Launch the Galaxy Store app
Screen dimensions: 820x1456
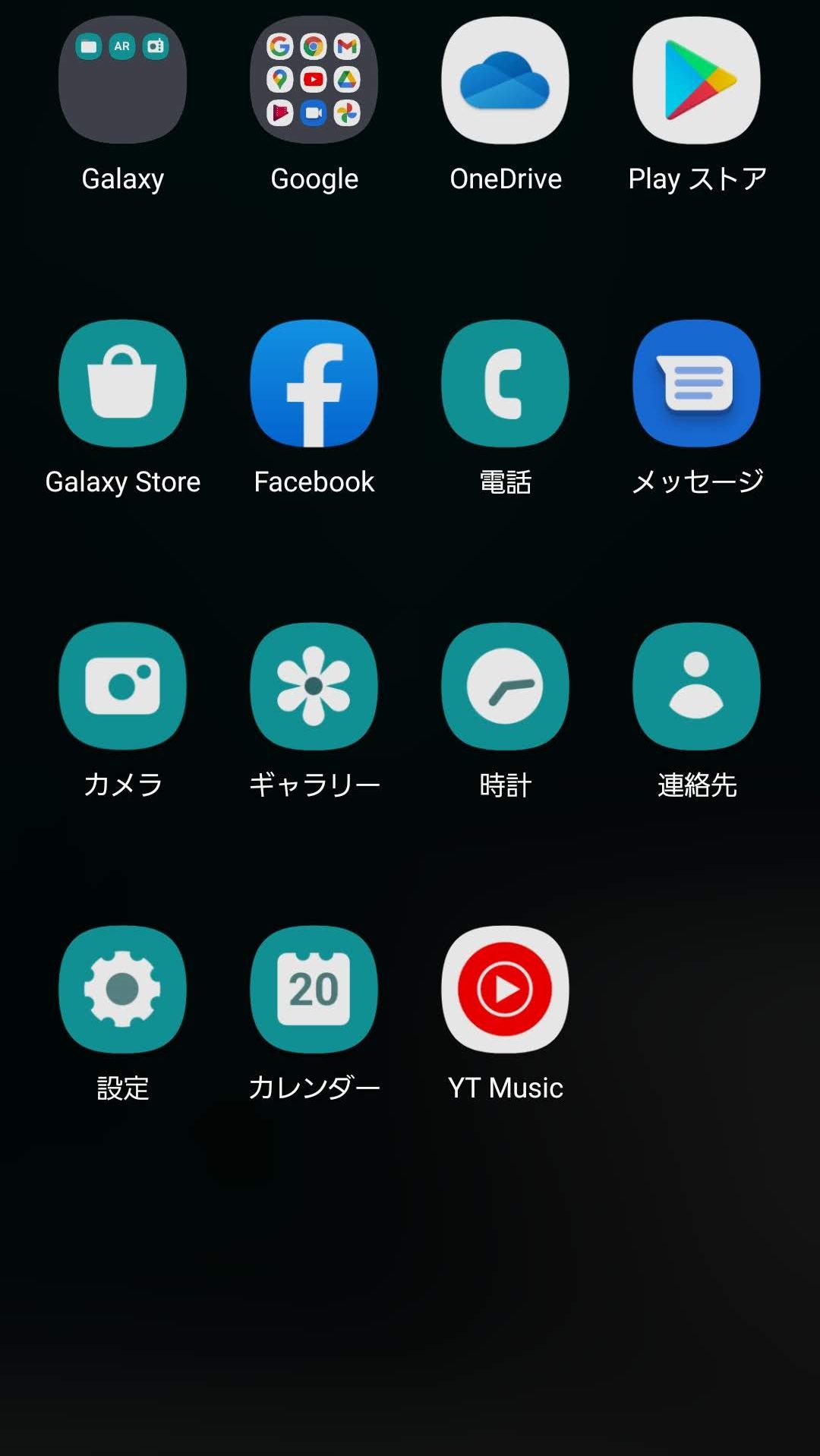[122, 384]
